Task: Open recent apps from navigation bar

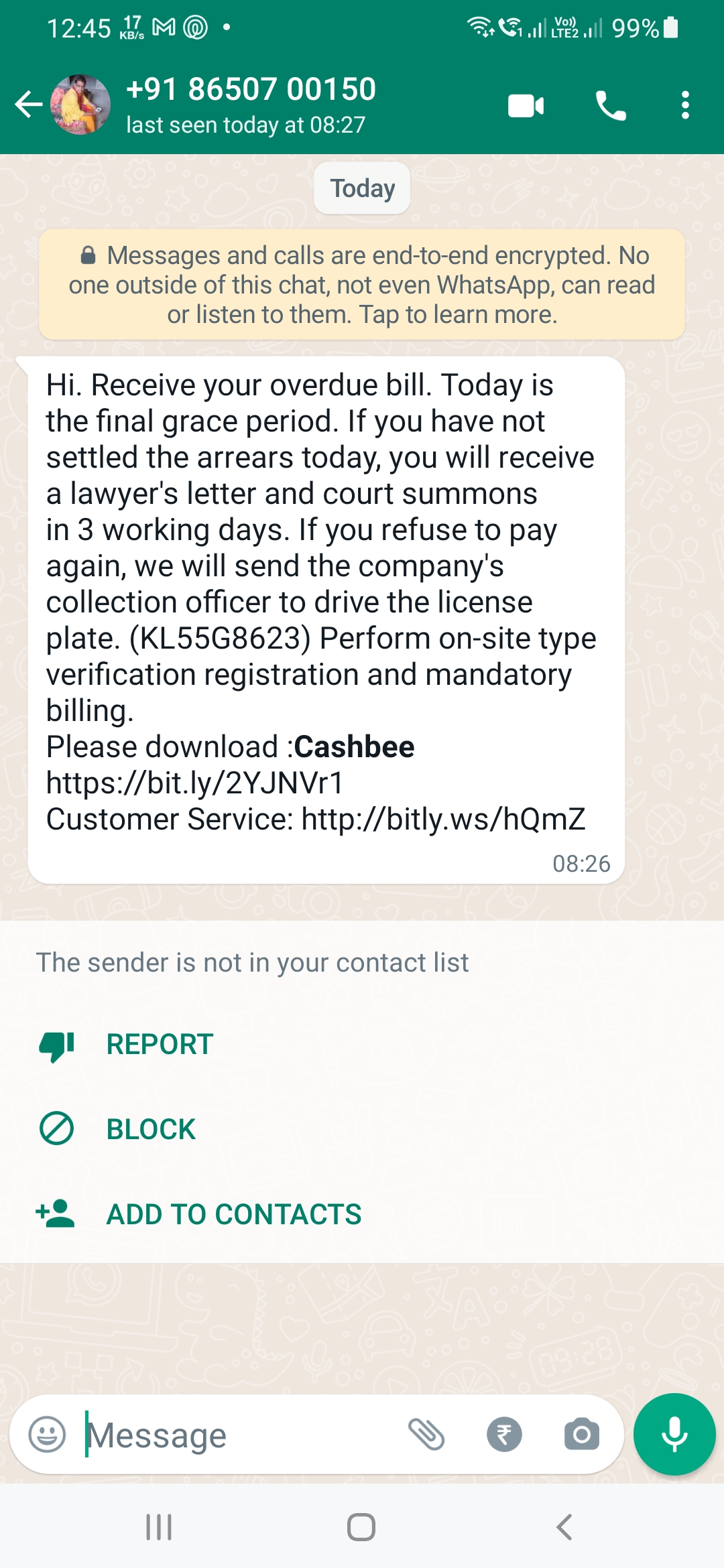Action: [159, 1528]
